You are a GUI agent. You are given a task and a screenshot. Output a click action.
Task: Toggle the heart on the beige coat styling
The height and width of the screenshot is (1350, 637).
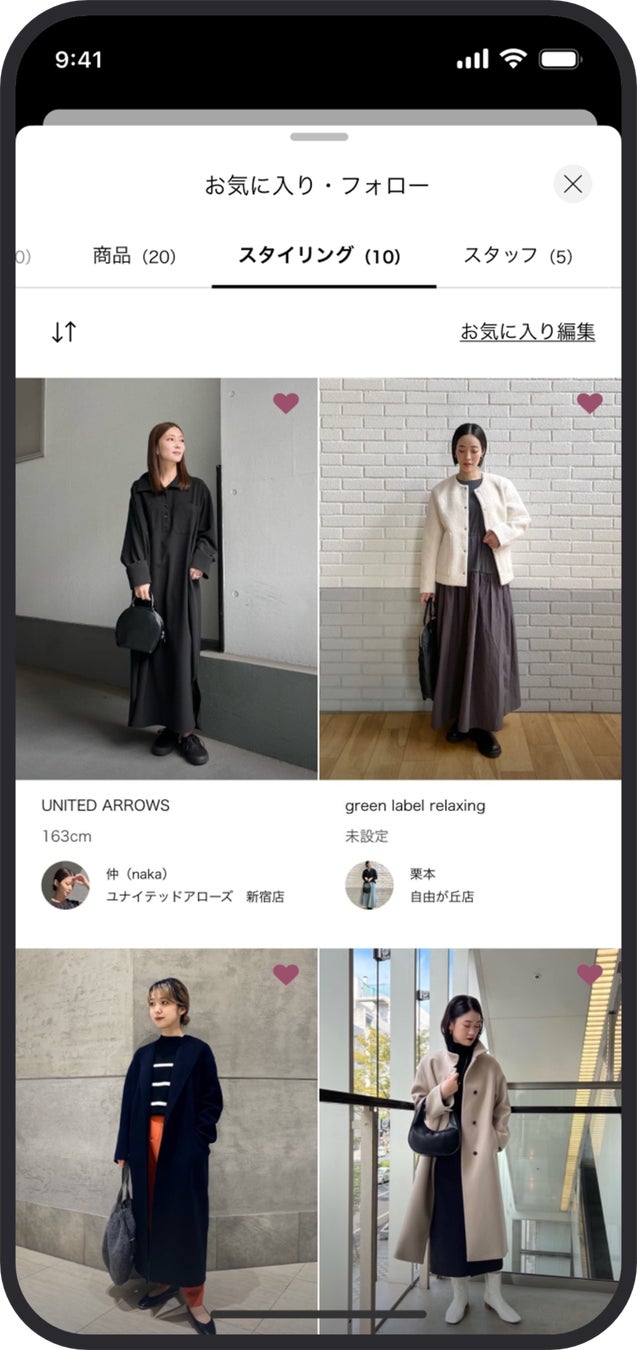click(590, 974)
